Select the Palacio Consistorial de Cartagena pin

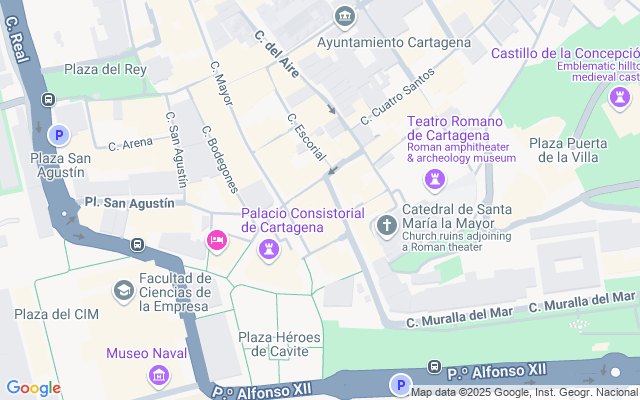click(x=269, y=250)
